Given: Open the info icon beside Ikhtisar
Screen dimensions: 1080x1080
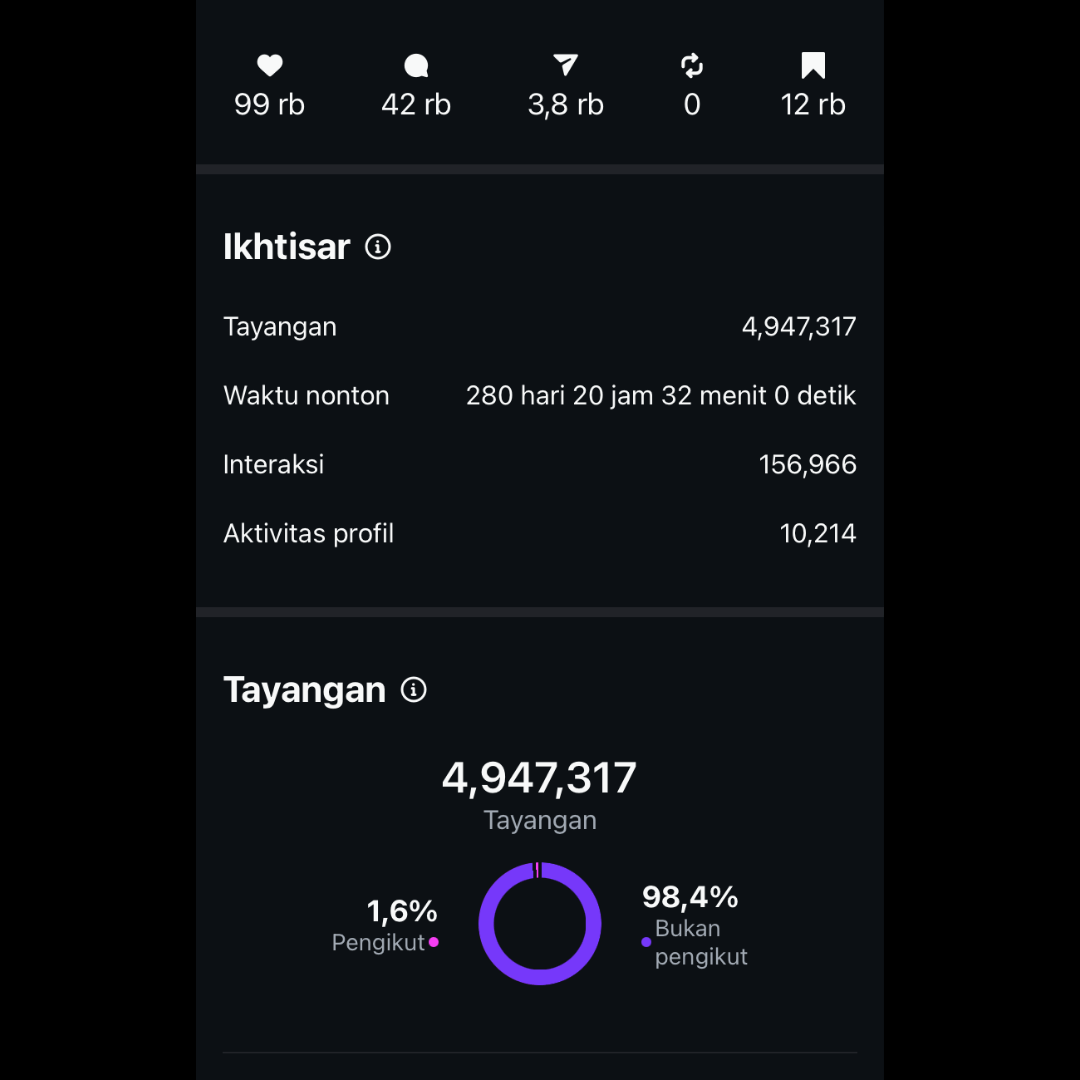Looking at the screenshot, I should tap(378, 247).
